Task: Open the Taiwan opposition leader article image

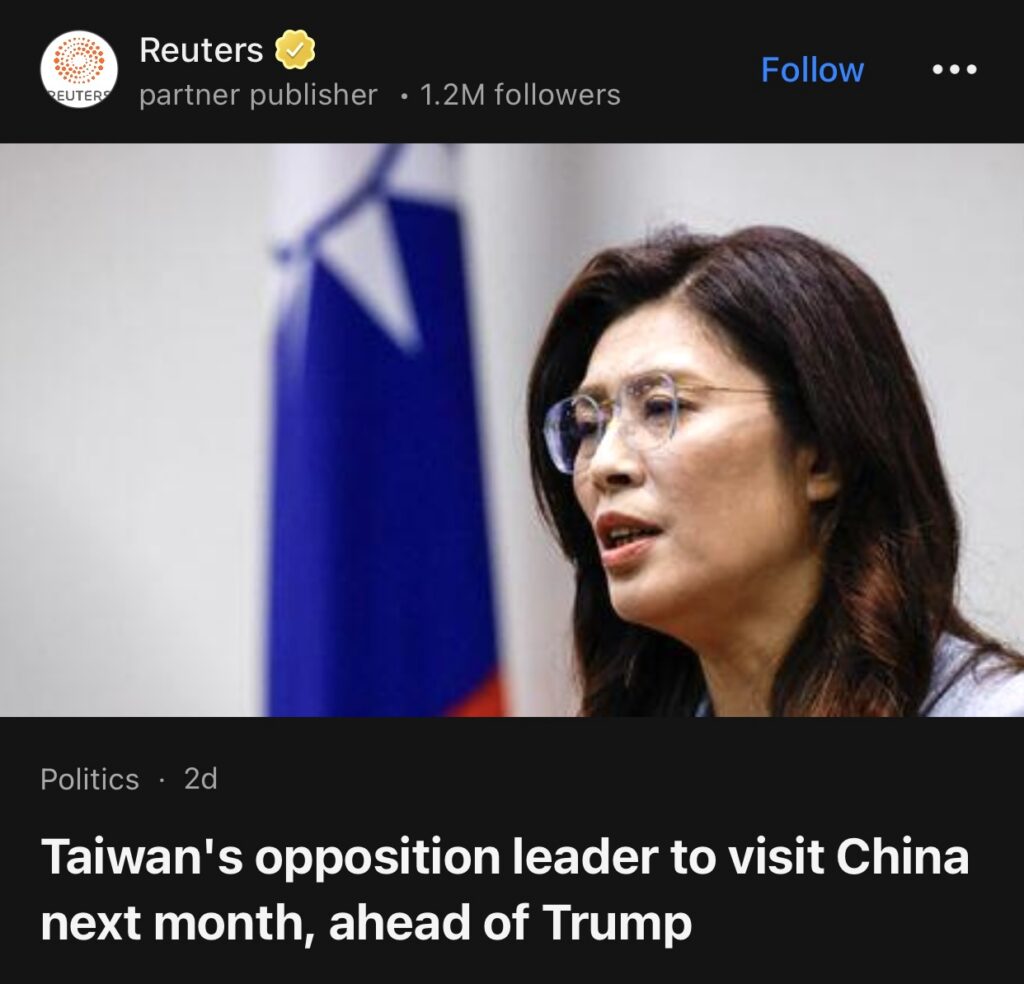Action: [x=512, y=430]
